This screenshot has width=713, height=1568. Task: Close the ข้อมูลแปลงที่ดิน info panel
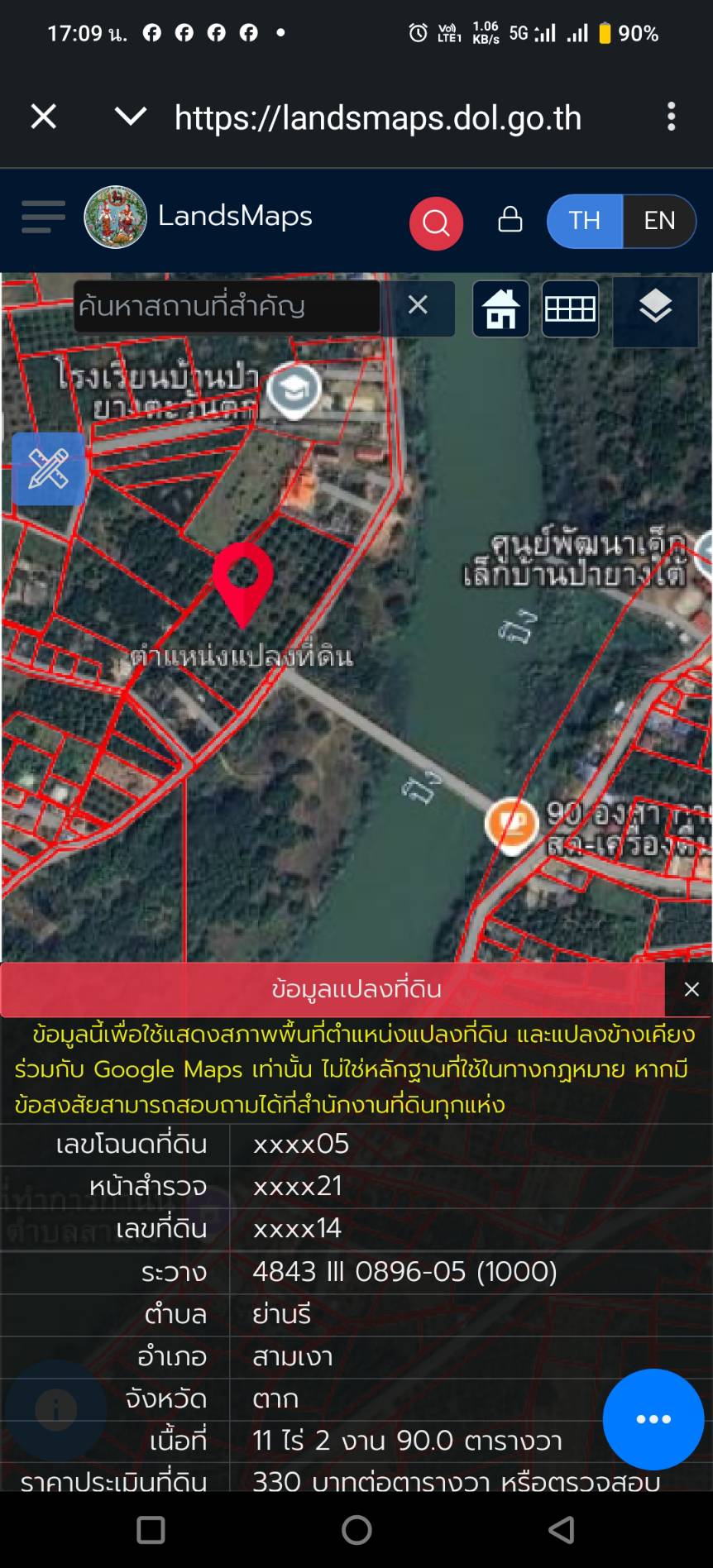point(691,989)
